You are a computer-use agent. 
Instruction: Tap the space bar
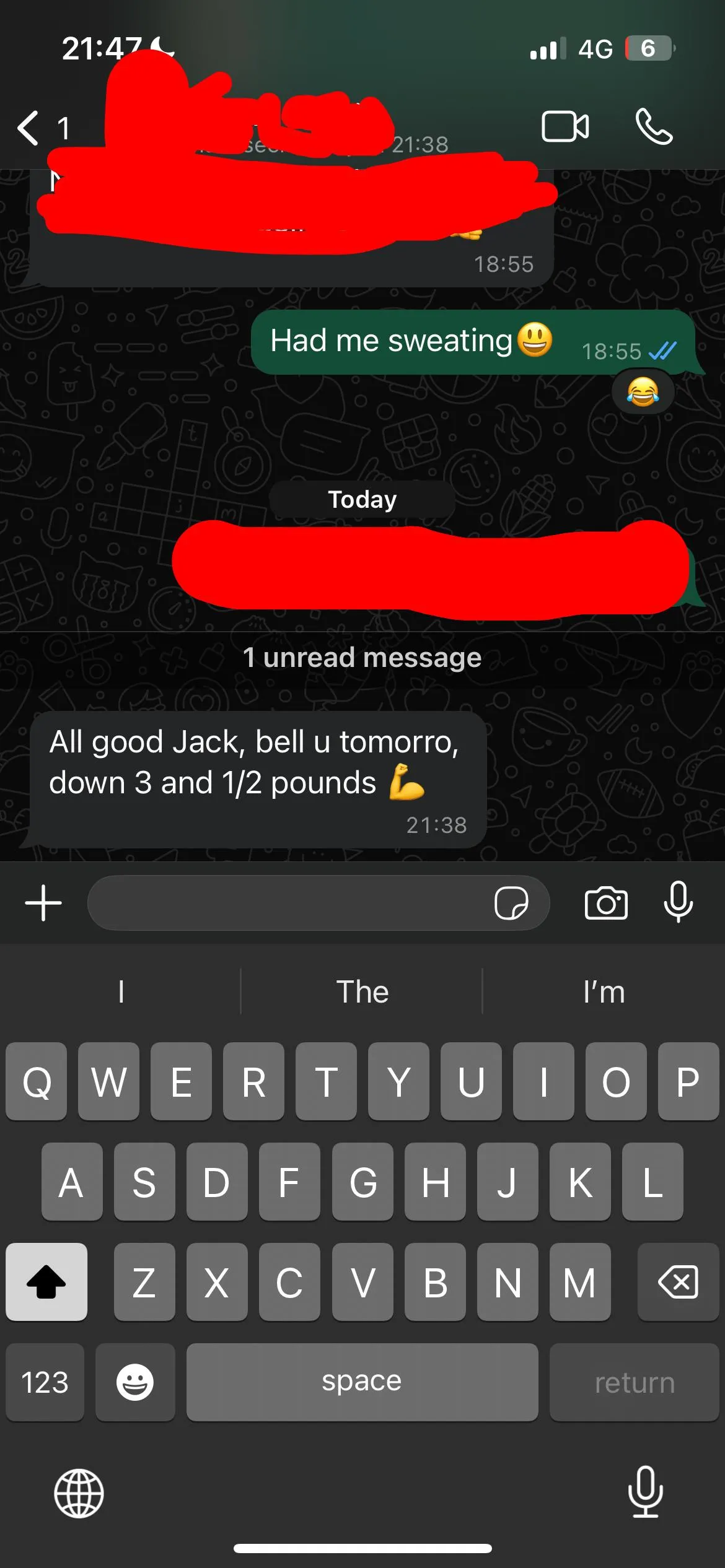pos(362,1382)
